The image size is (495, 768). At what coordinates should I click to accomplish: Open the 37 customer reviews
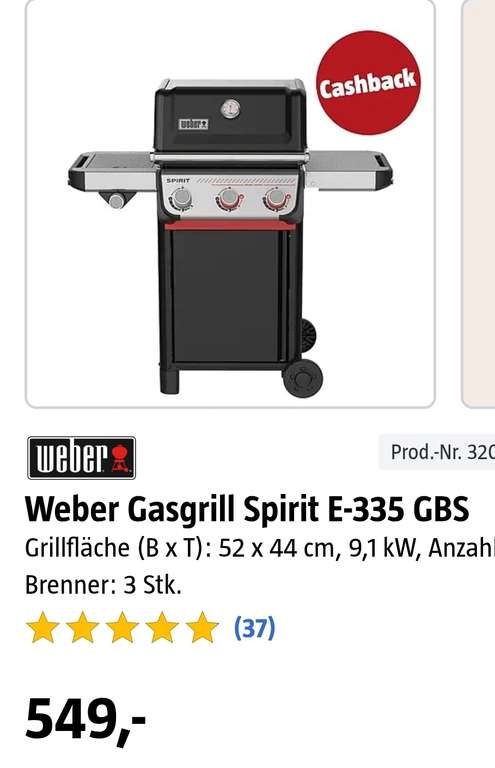click(255, 627)
